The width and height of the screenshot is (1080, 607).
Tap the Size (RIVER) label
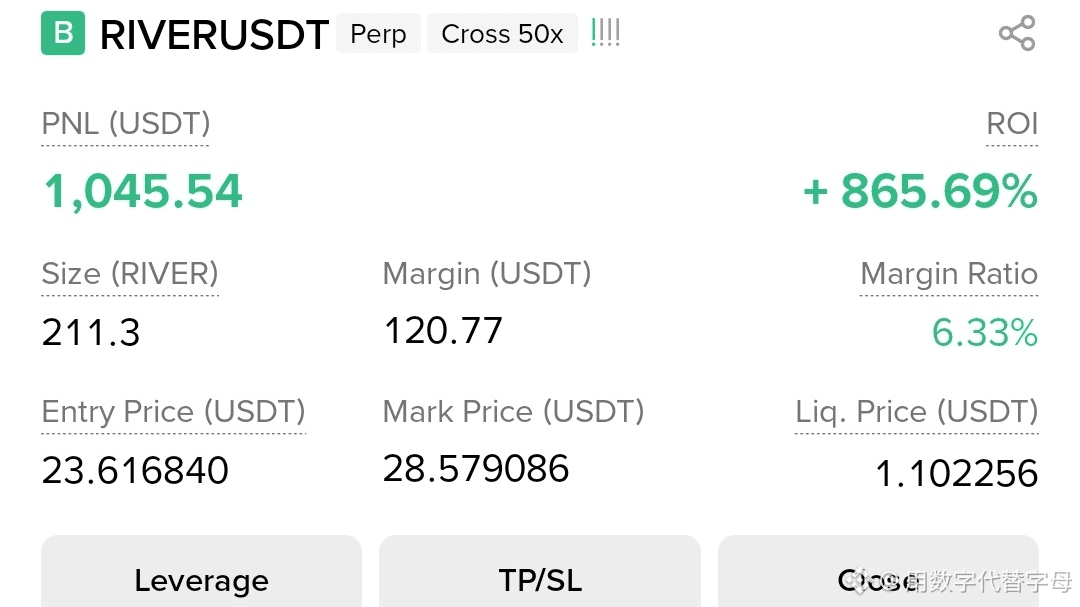point(130,274)
